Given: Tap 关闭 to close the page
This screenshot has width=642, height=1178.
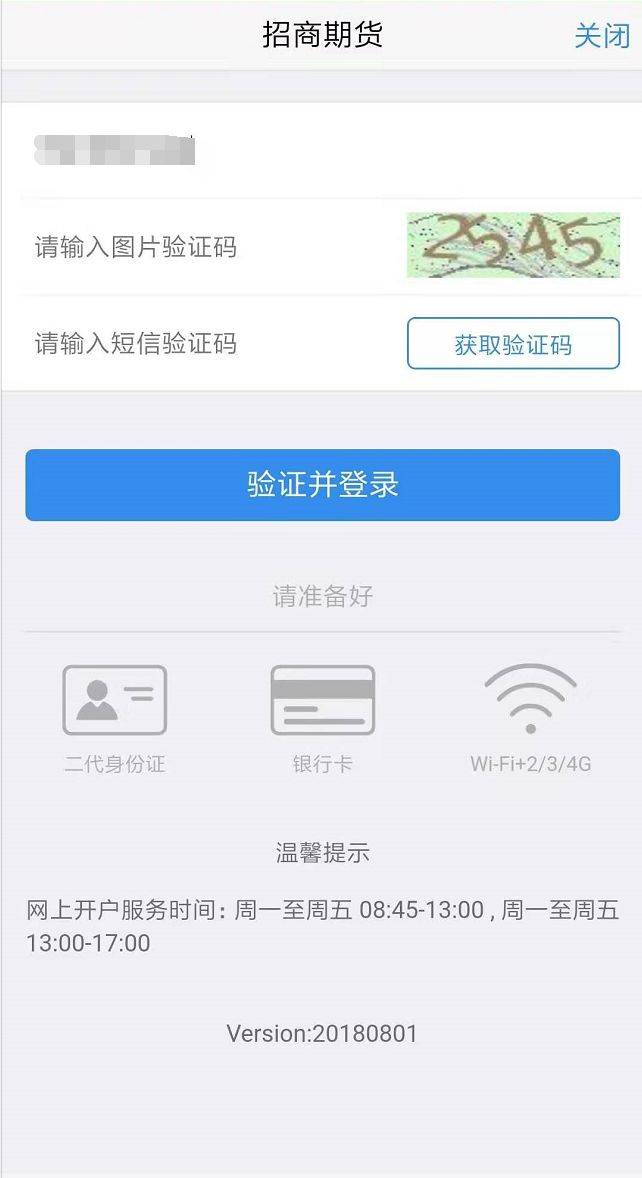Looking at the screenshot, I should coord(602,36).
